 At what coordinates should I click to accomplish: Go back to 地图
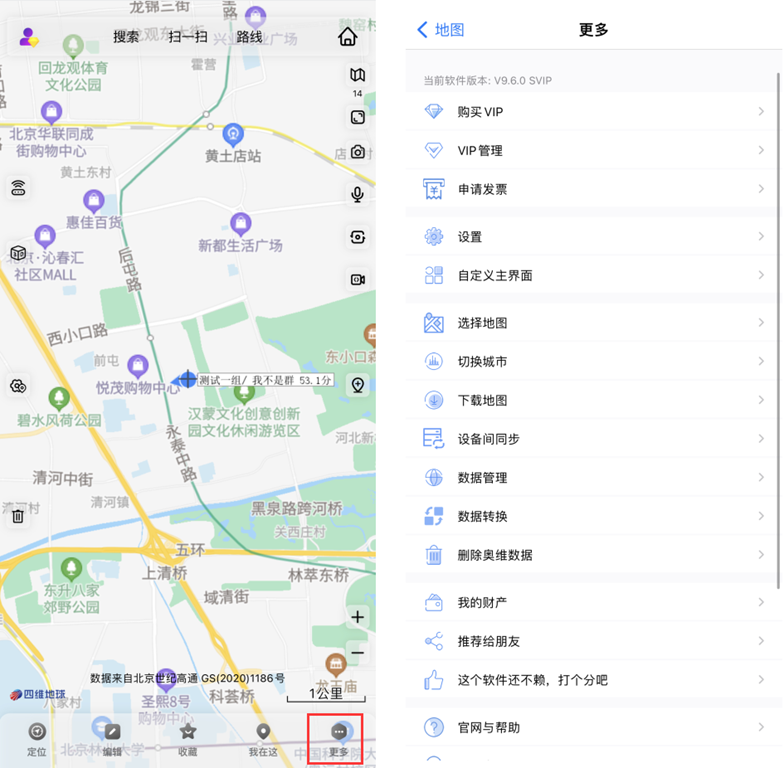point(441,30)
